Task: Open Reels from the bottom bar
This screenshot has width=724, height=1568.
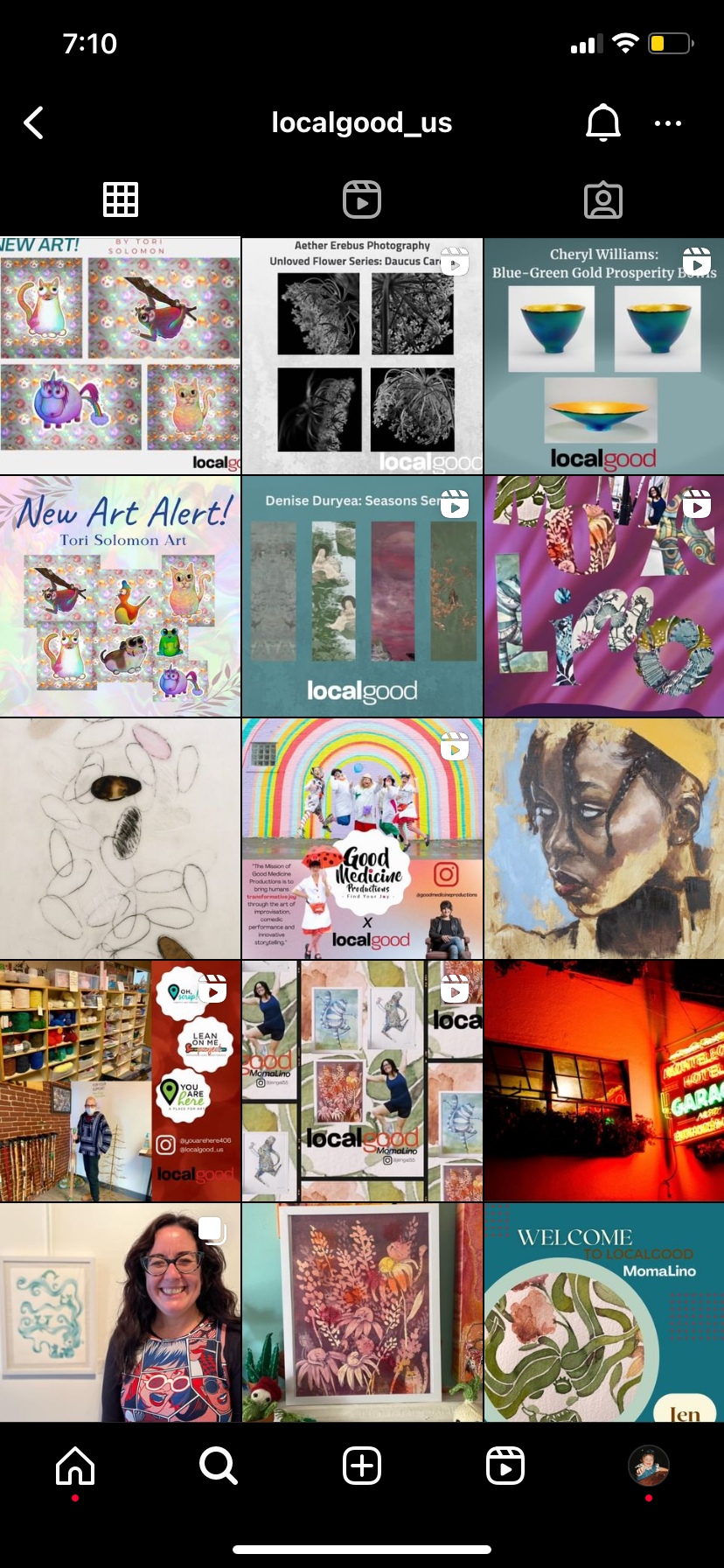Action: 505,1466
